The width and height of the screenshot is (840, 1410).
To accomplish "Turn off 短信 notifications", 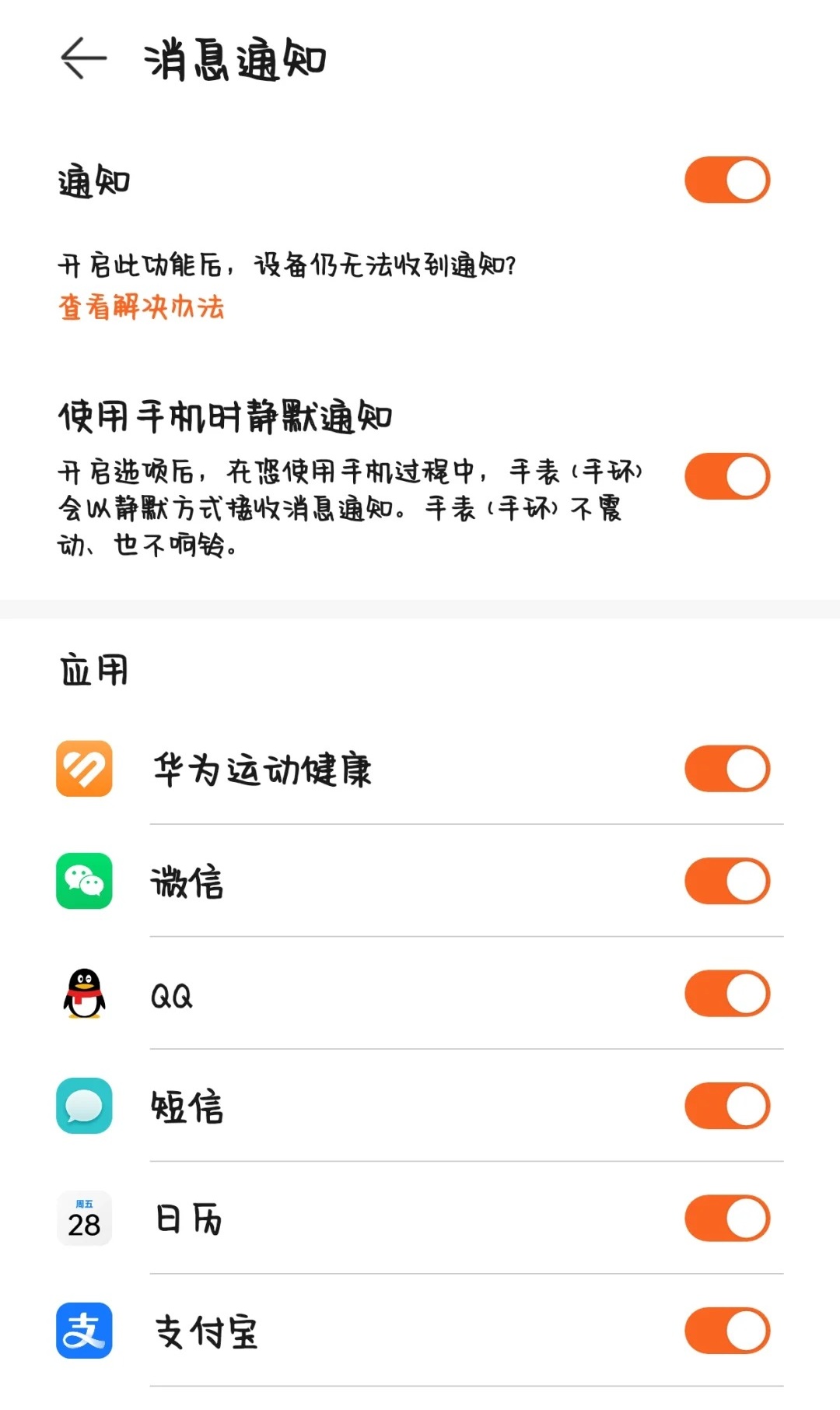I will (726, 1106).
